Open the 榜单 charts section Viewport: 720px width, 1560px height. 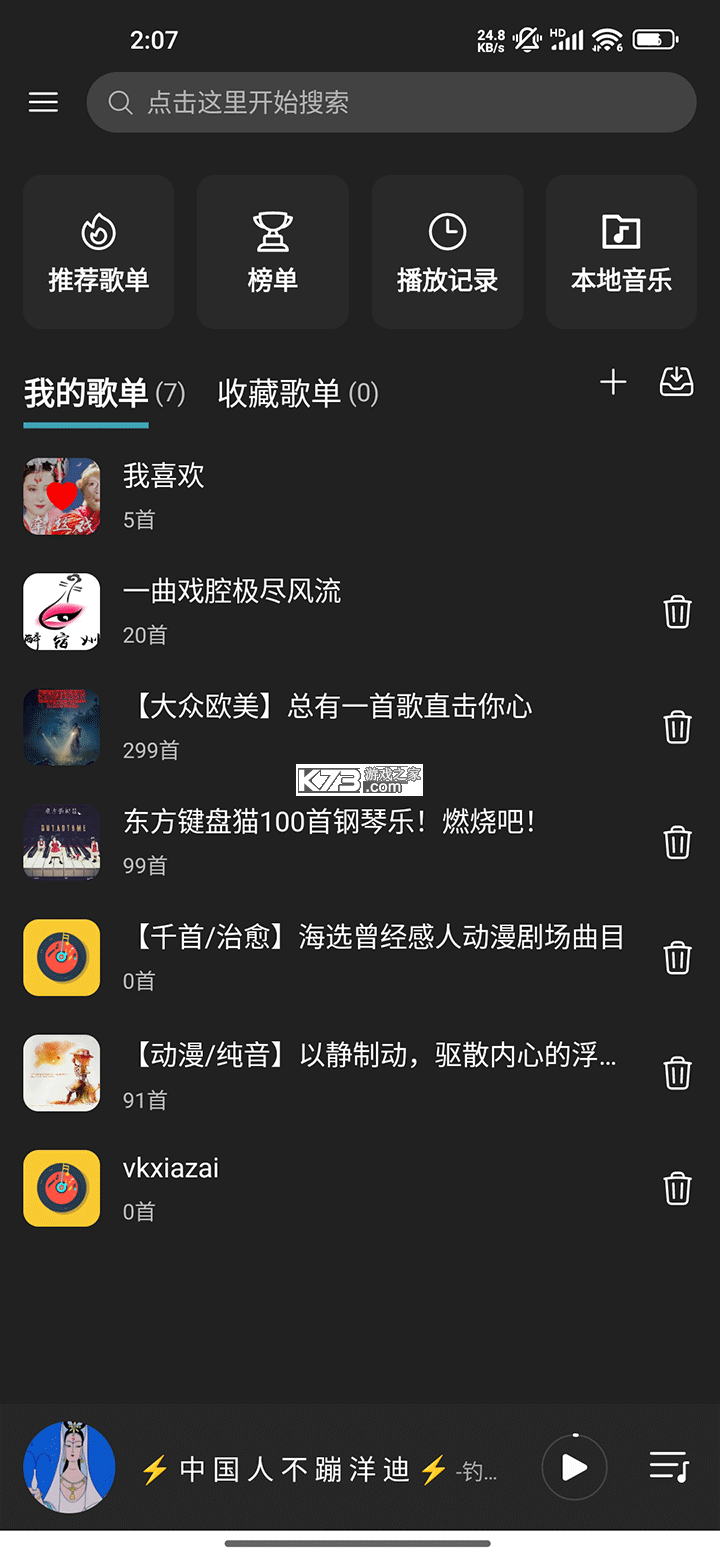(x=272, y=251)
